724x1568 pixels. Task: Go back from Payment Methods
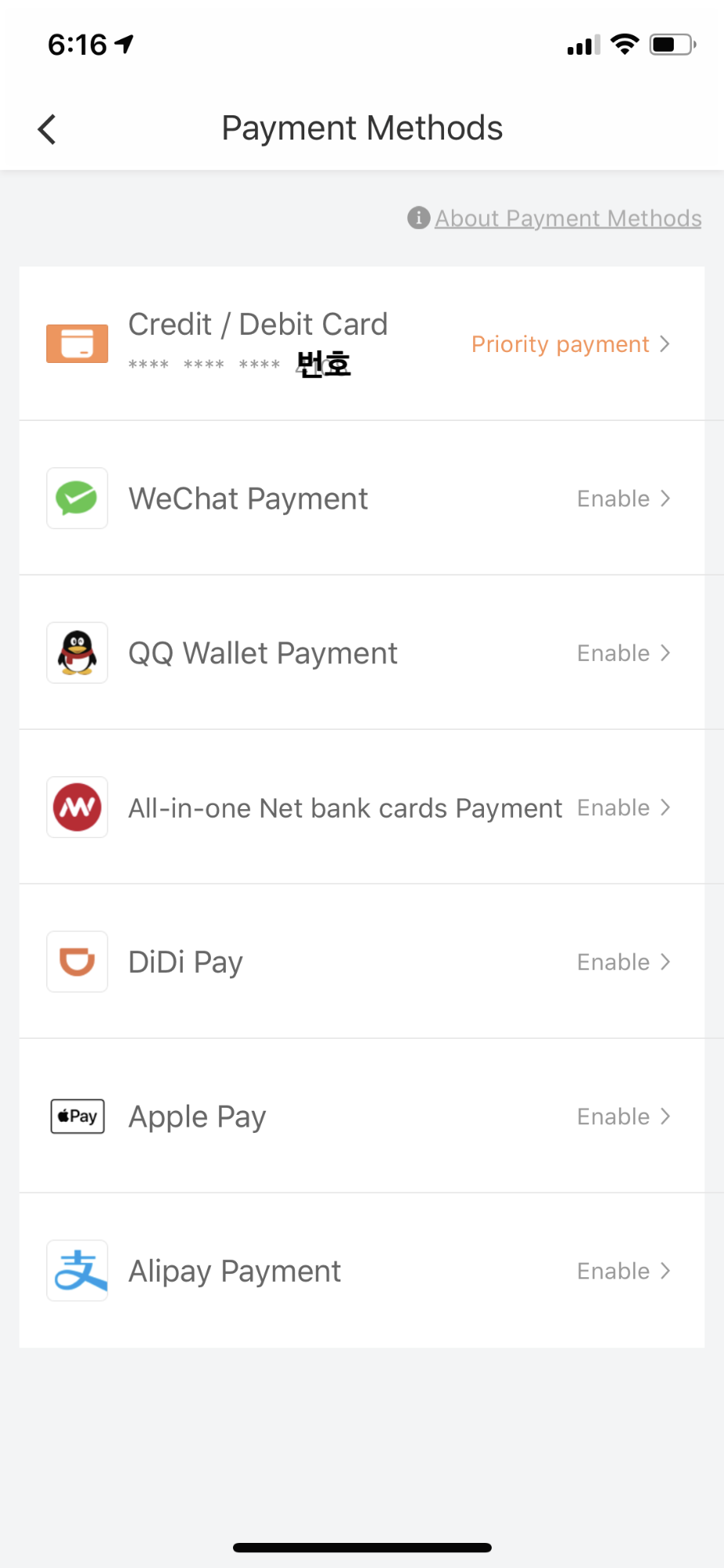(47, 129)
